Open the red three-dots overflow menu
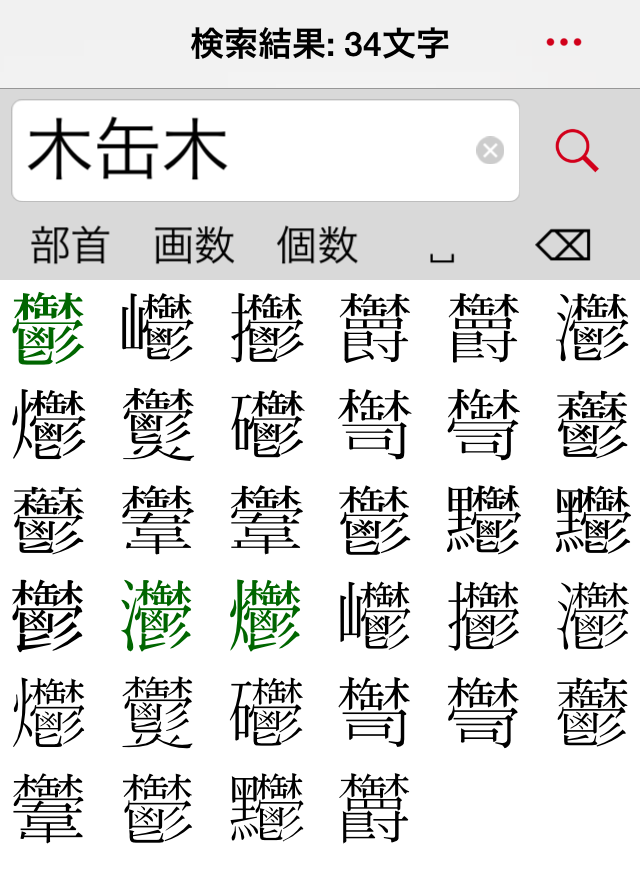This screenshot has width=640, height=880. (x=564, y=42)
